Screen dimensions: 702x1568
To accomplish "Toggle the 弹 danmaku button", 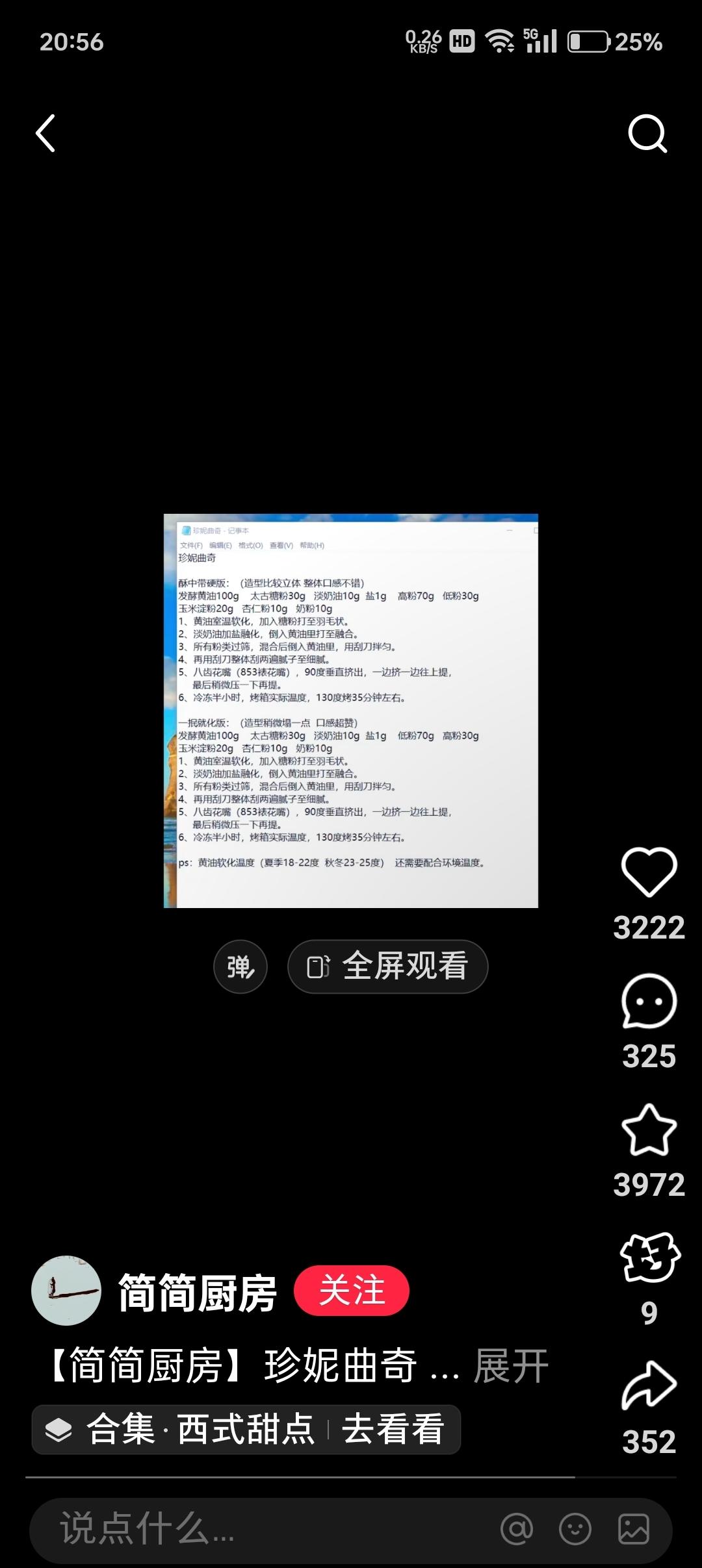I will click(240, 967).
